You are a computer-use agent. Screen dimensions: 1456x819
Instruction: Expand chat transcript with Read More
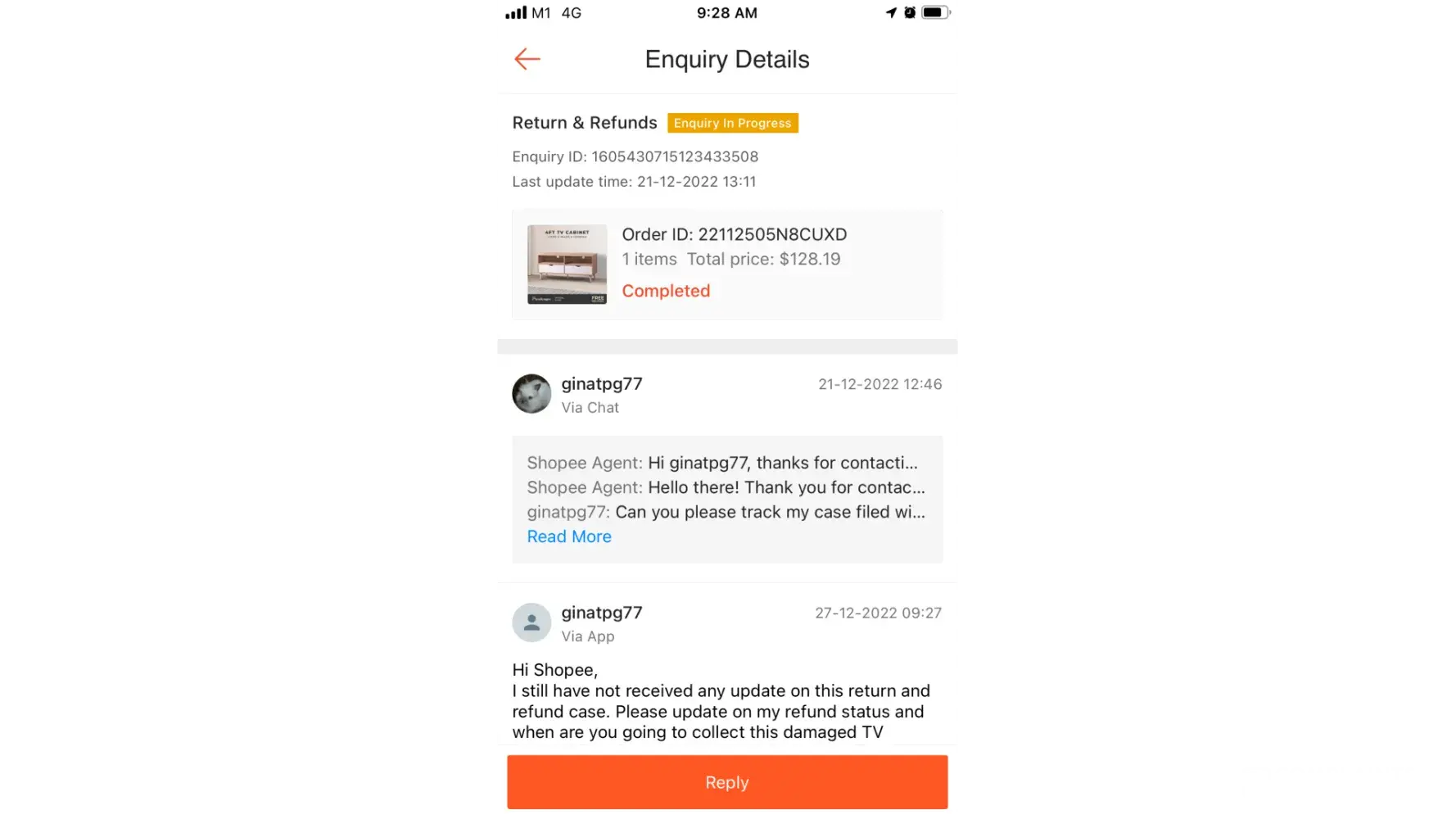coord(569,536)
